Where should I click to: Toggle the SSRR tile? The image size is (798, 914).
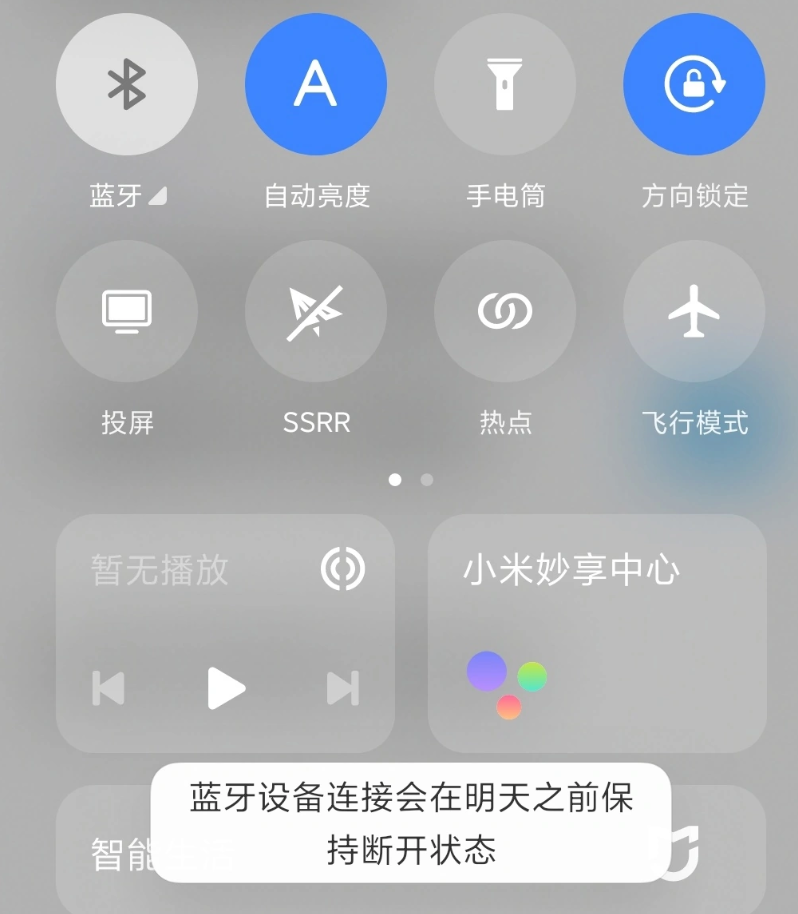316,311
